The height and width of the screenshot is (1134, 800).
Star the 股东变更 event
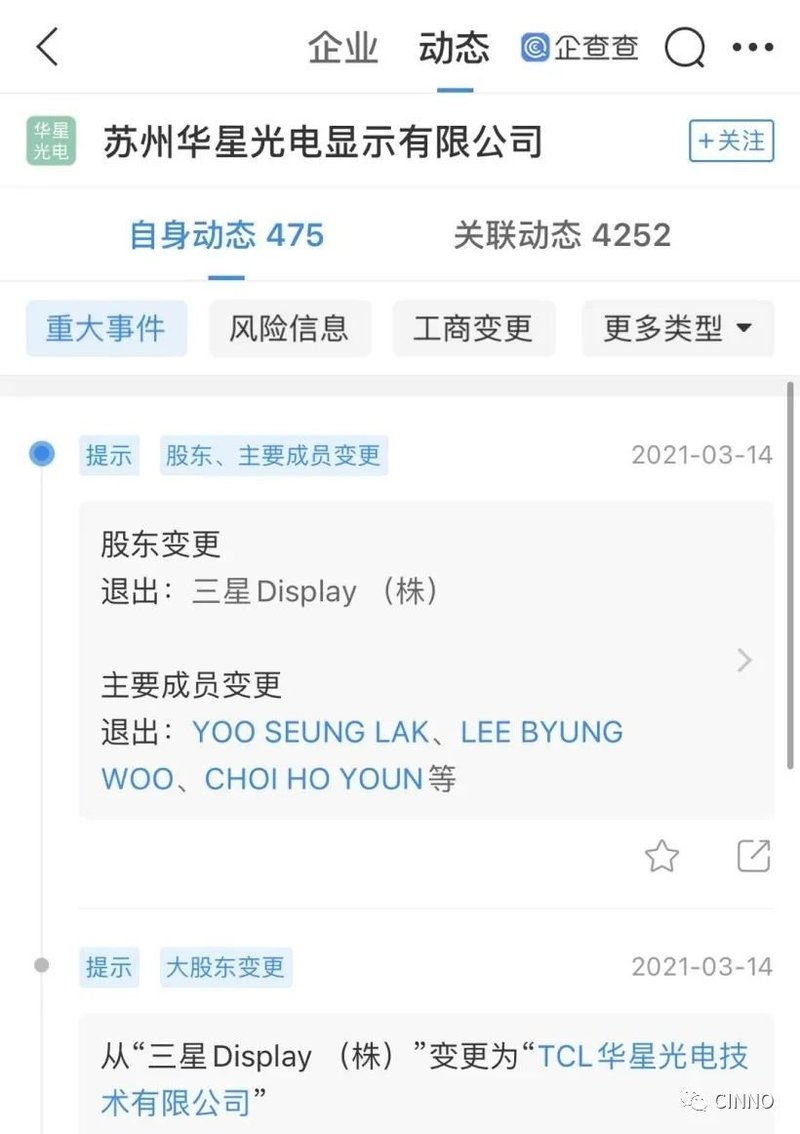tap(662, 857)
